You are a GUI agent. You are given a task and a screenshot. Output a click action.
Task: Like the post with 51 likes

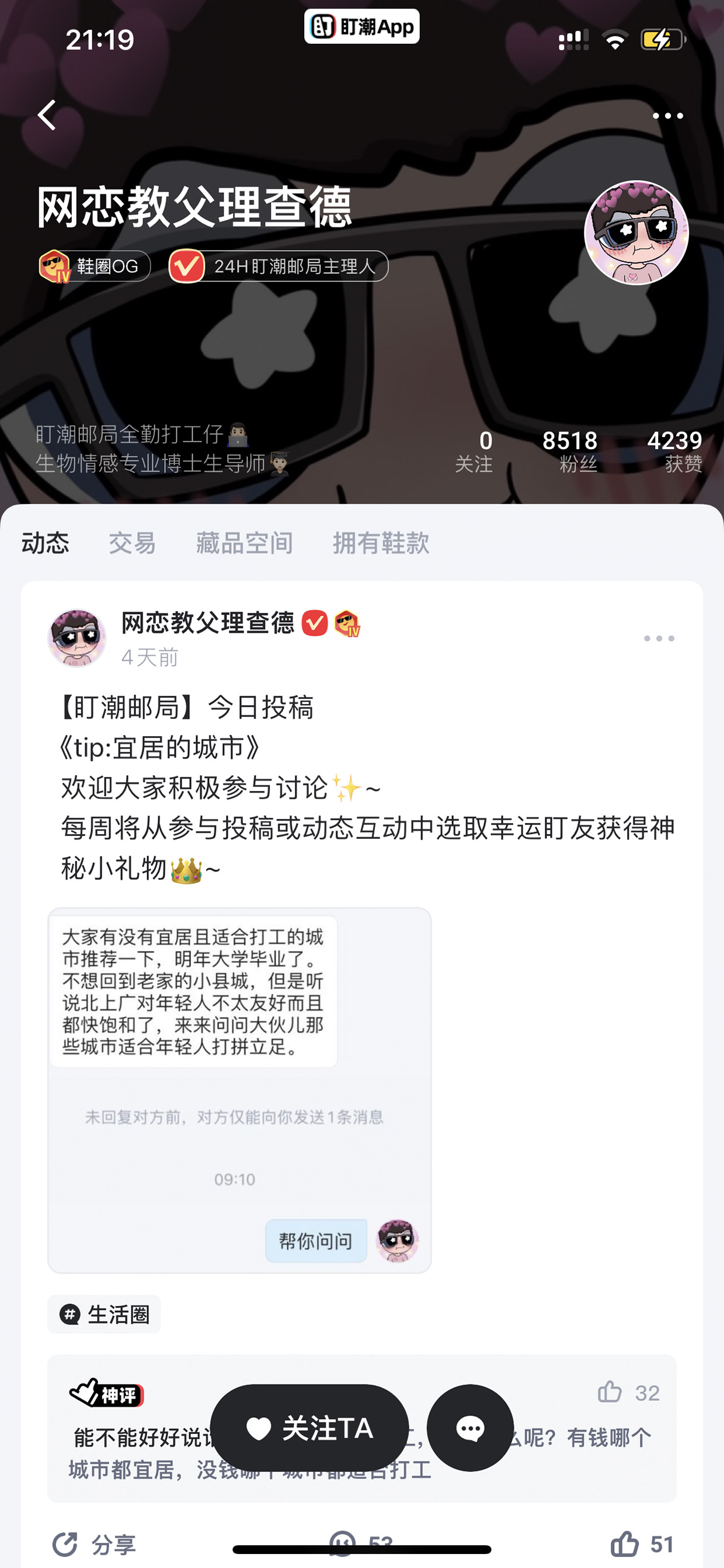[642, 1543]
